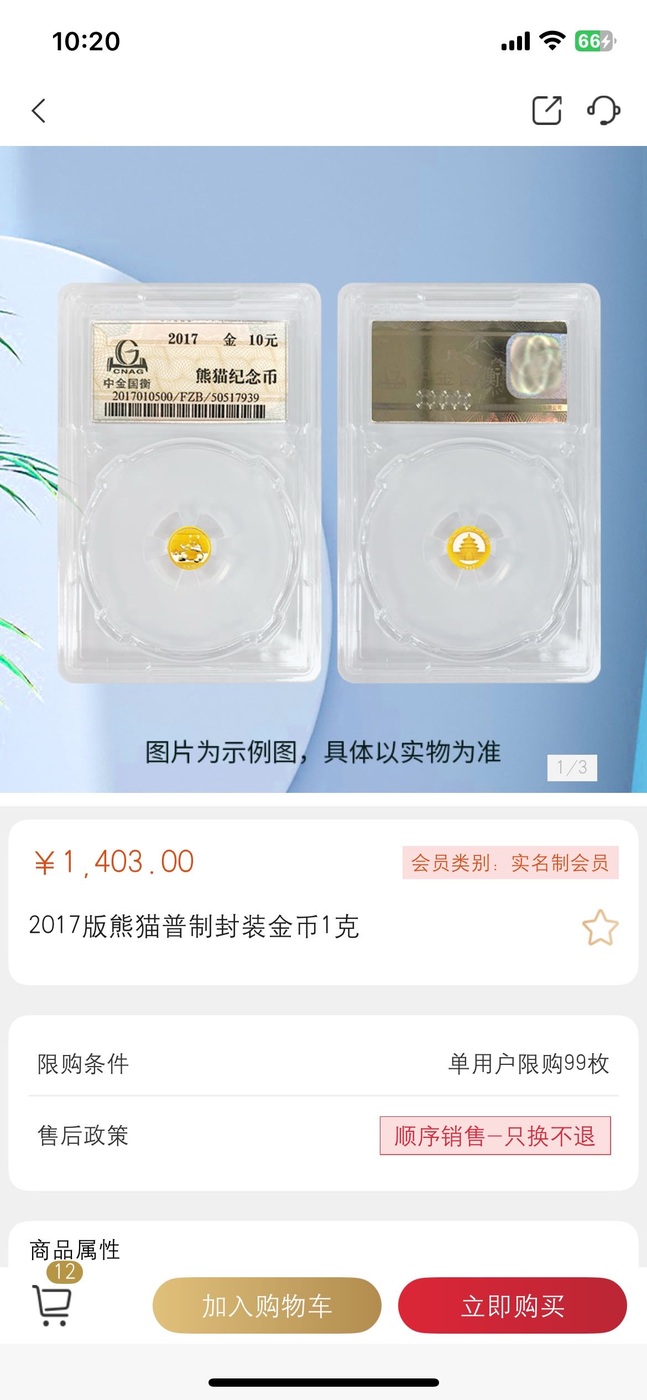View the product image gallery
This screenshot has width=647, height=1400.
323,470
